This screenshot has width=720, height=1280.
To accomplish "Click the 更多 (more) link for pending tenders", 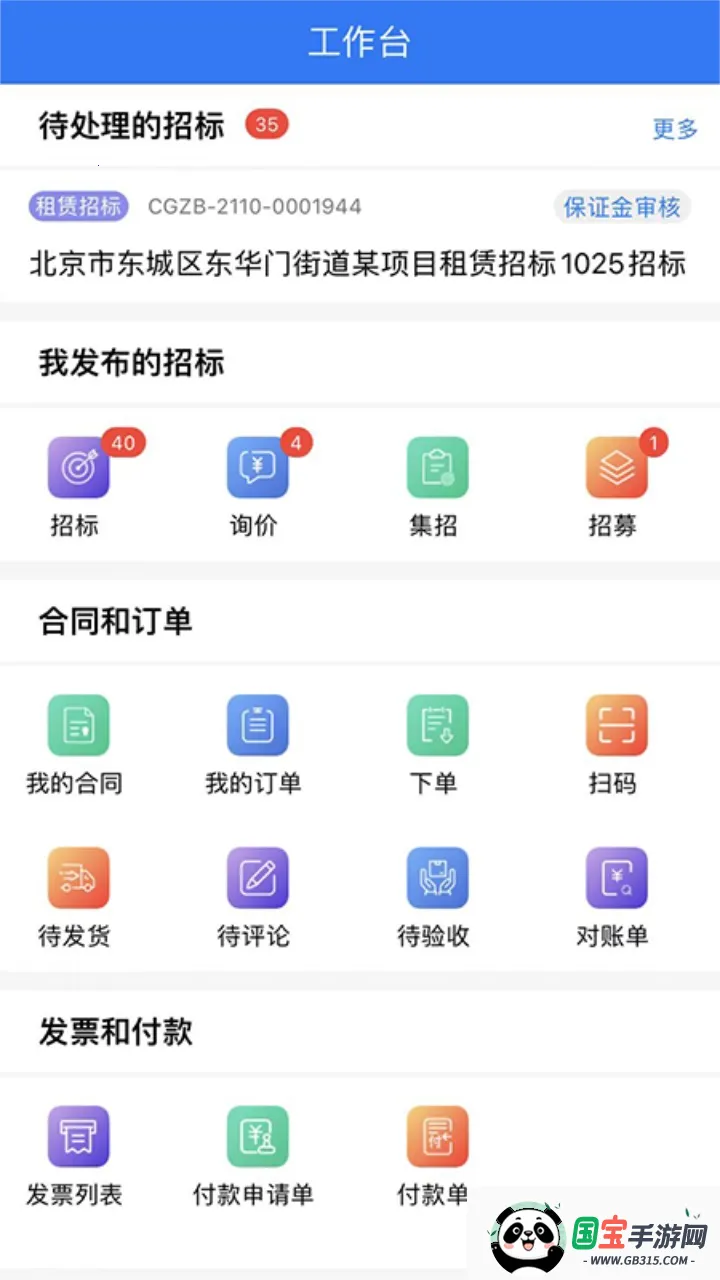I will 674,128.
